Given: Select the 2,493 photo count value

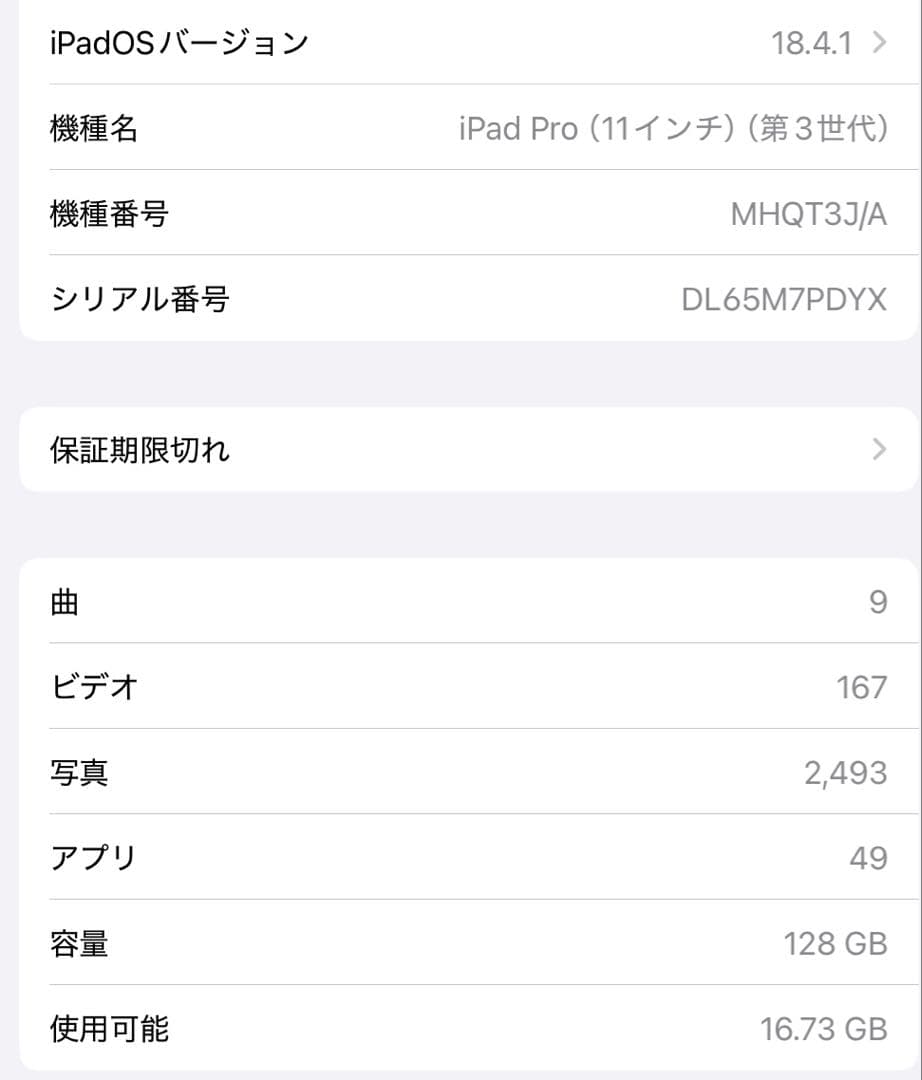Looking at the screenshot, I should pyautogui.click(x=845, y=772).
